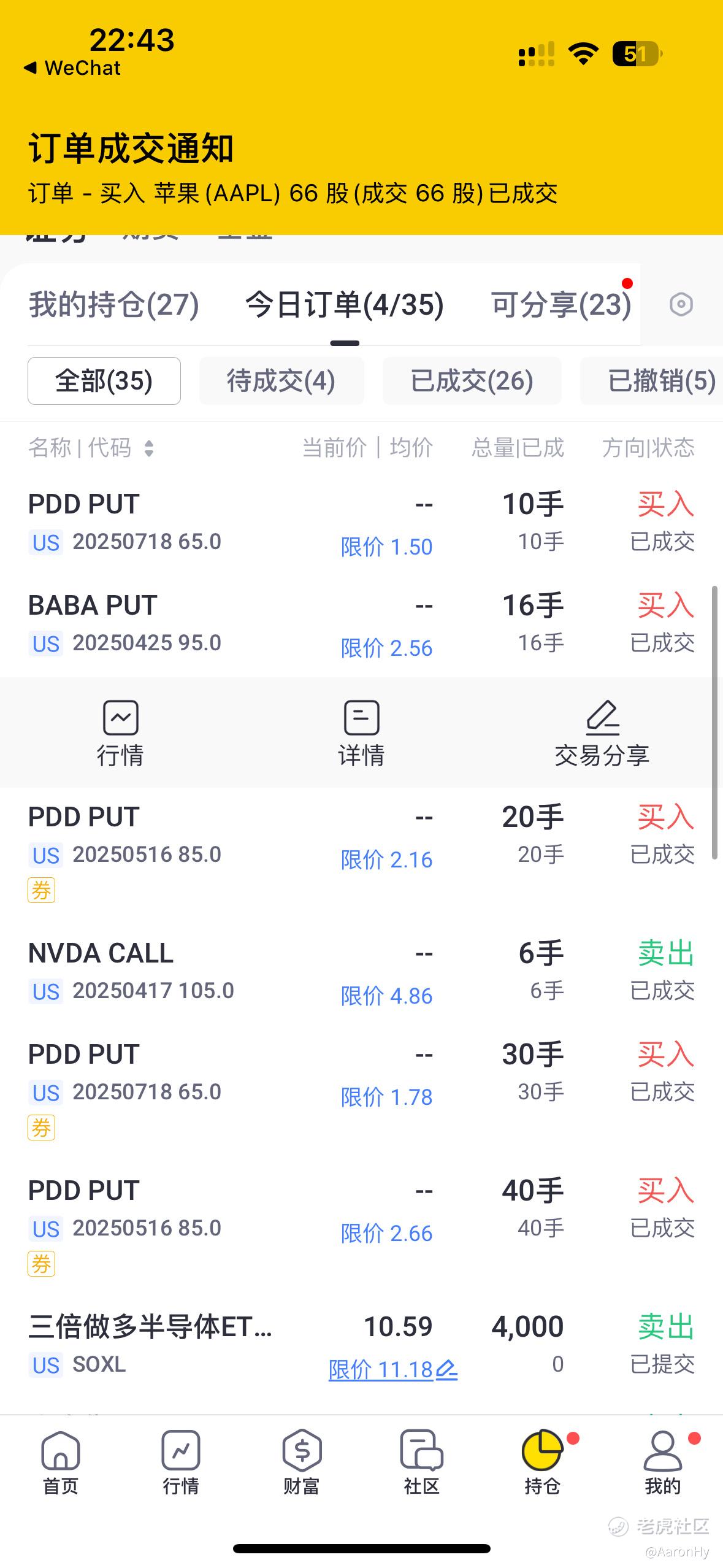This screenshot has width=723, height=1568.
Task: Open the settings gear beside tabs
Action: coord(681,304)
